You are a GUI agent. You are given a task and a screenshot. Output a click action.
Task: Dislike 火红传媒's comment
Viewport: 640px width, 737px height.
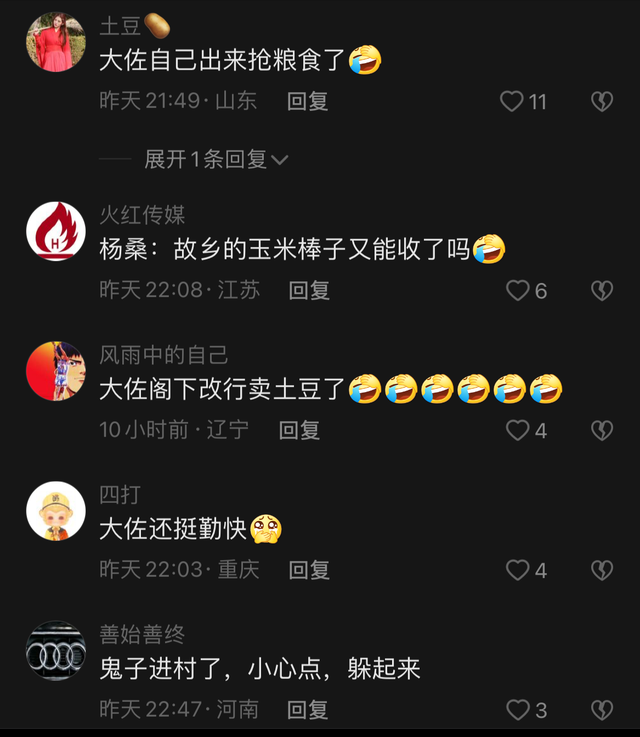pos(601,291)
